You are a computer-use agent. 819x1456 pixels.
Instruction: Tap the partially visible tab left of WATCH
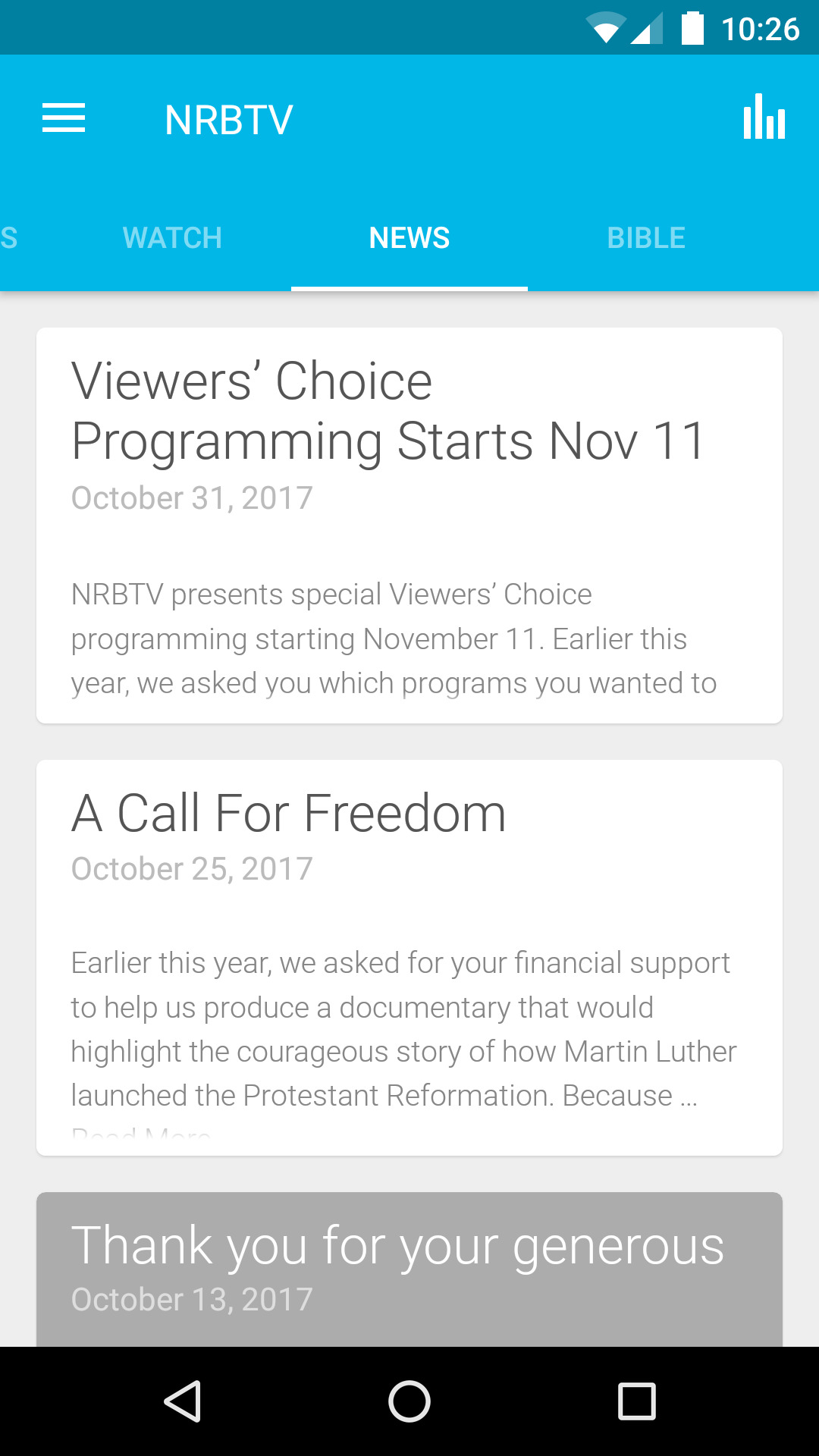9,237
